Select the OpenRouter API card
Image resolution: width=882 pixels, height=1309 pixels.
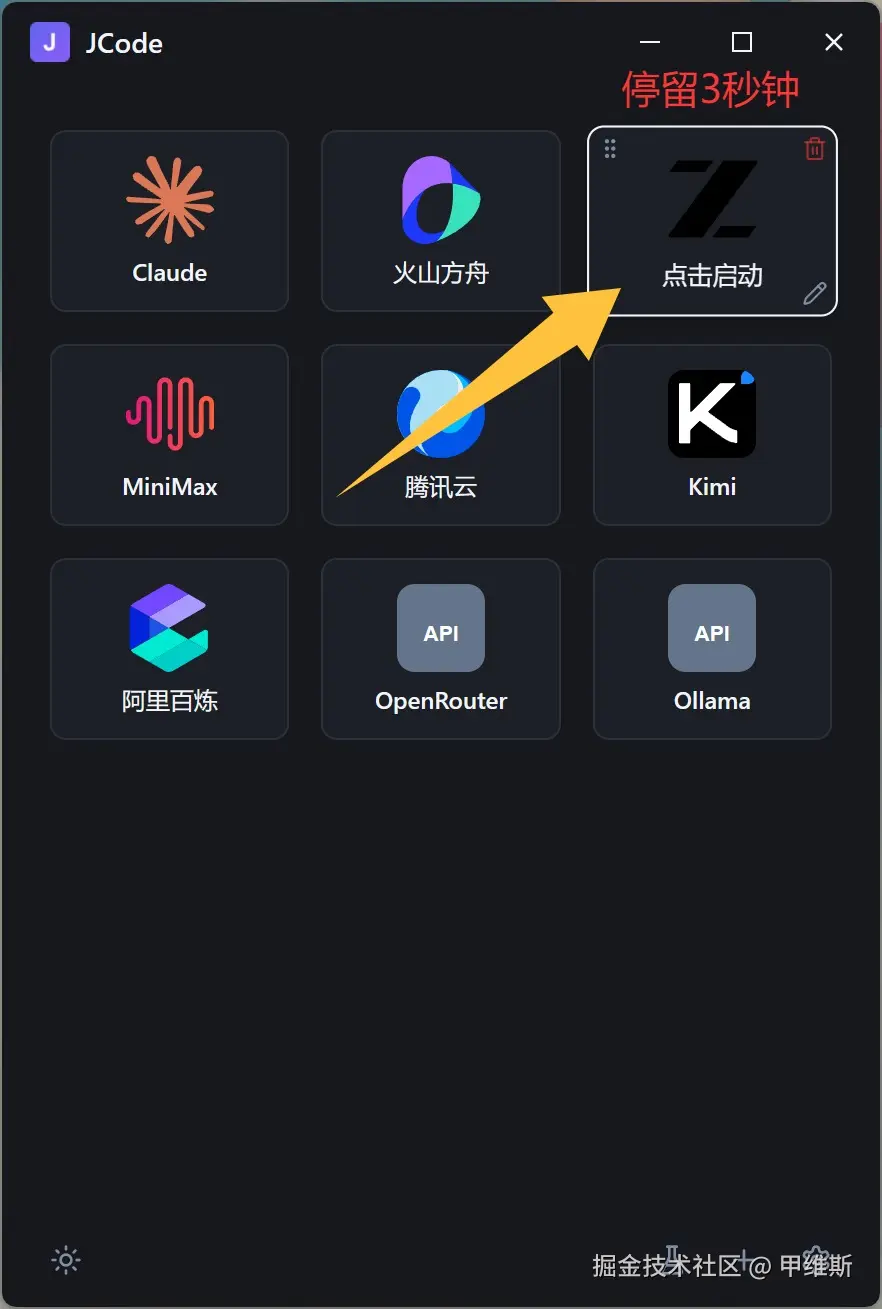click(440, 649)
